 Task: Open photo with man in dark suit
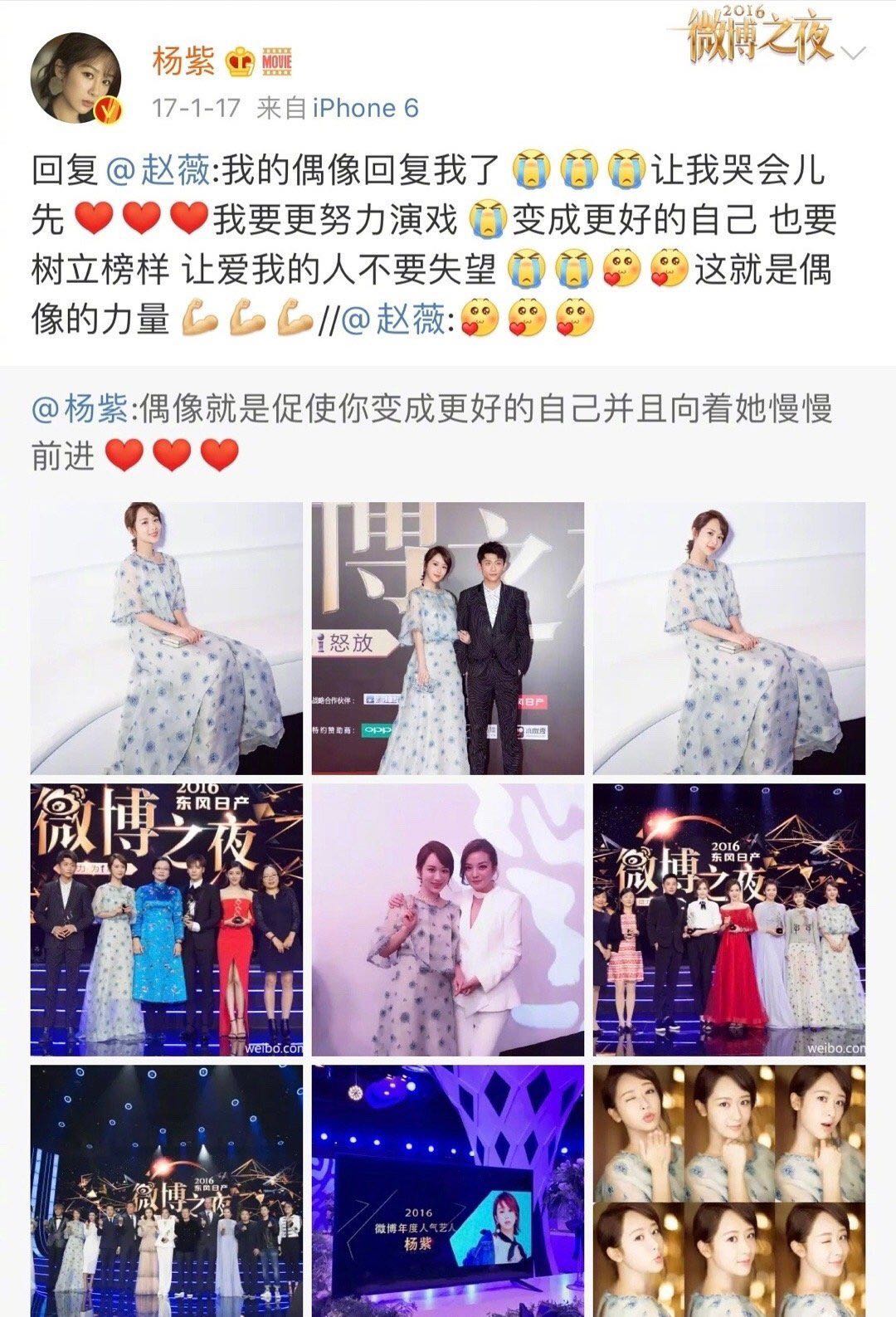[x=448, y=638]
